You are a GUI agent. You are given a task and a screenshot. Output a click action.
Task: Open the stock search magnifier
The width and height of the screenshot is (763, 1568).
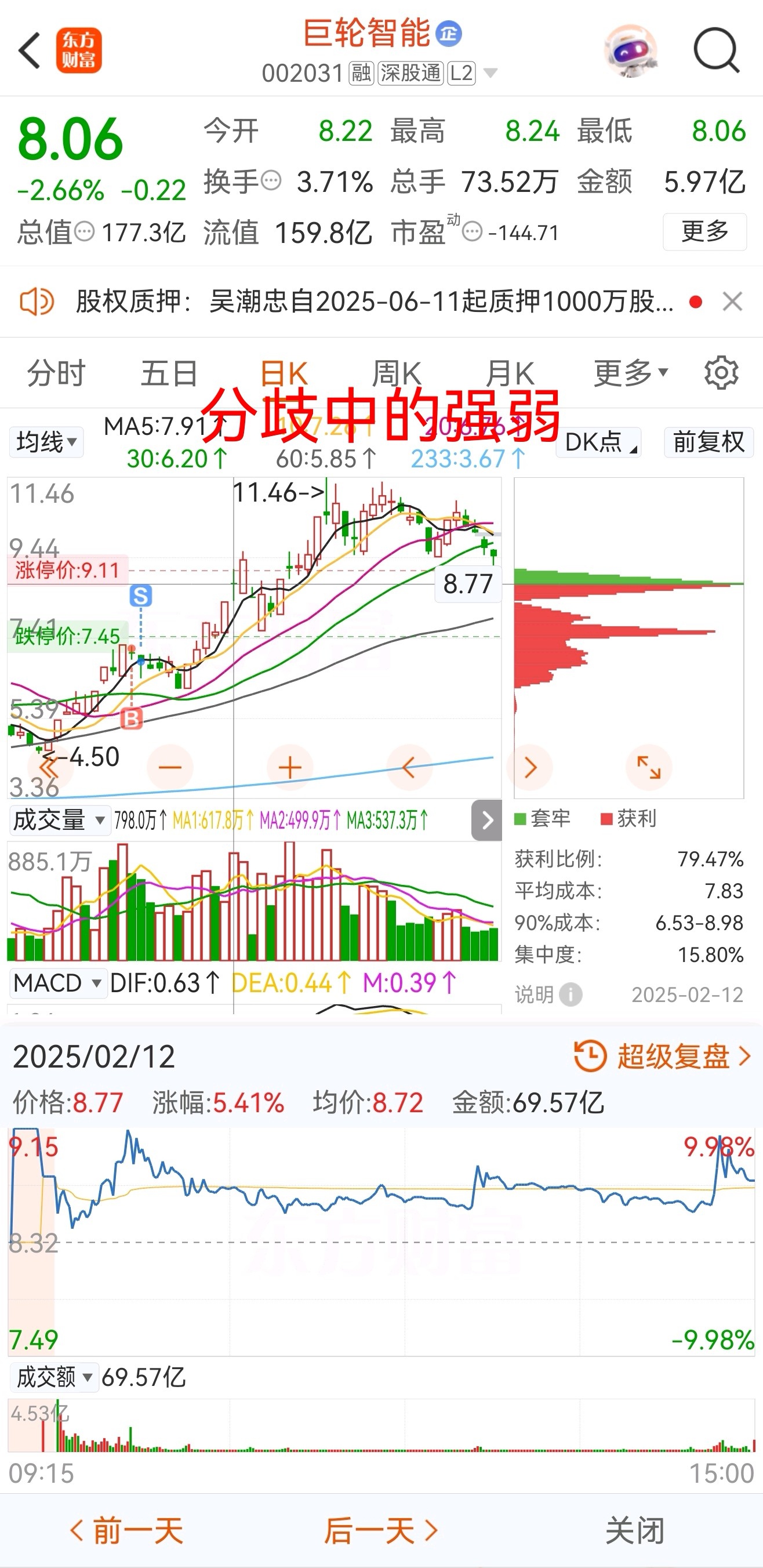(716, 50)
